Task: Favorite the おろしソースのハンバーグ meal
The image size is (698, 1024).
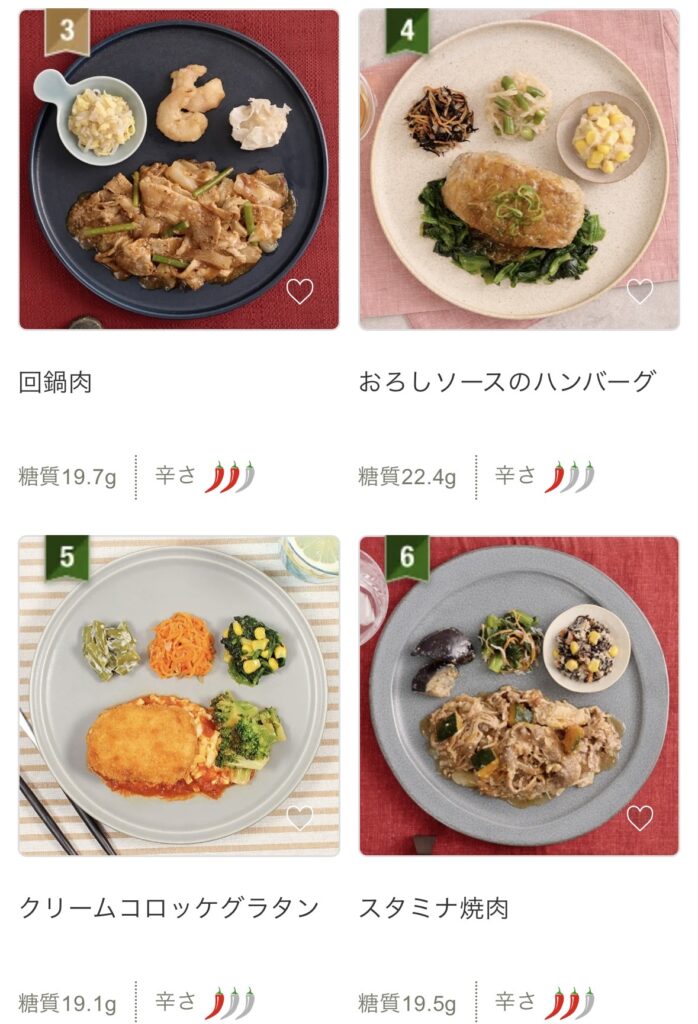Action: 640,291
